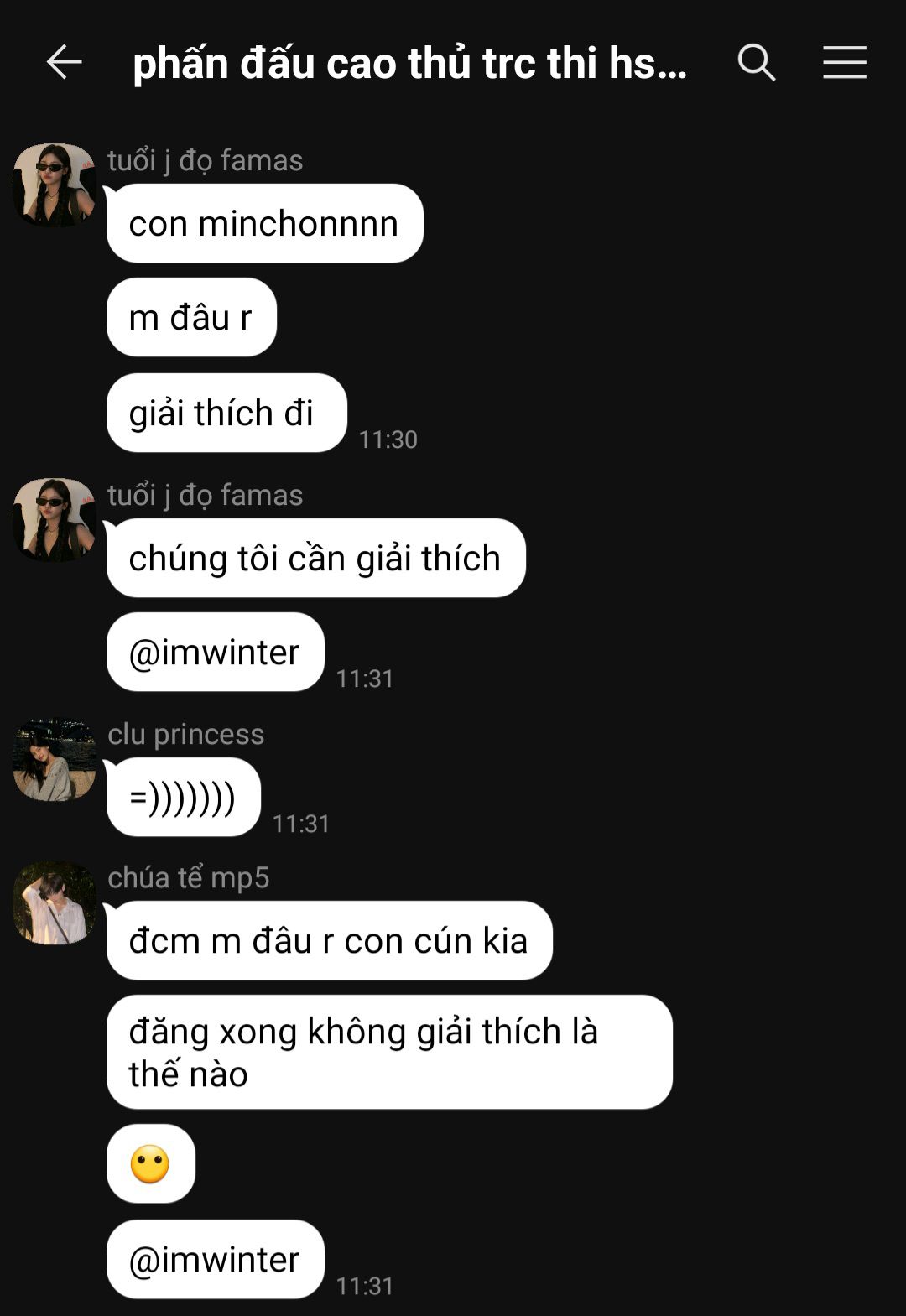
Task: Search within this chat
Action: tap(756, 63)
